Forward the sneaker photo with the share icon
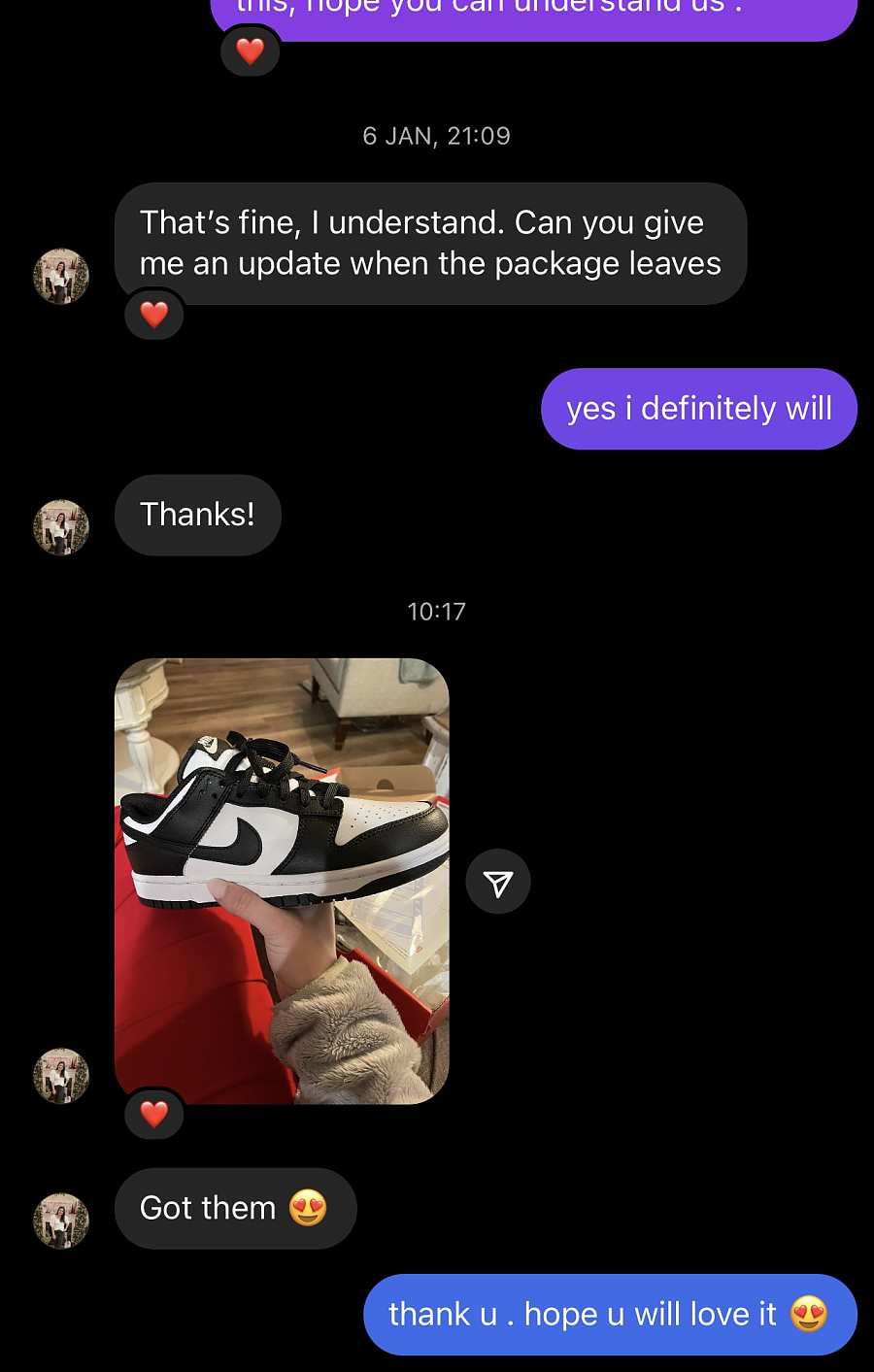Screen dimensions: 874x1372 [498, 882]
